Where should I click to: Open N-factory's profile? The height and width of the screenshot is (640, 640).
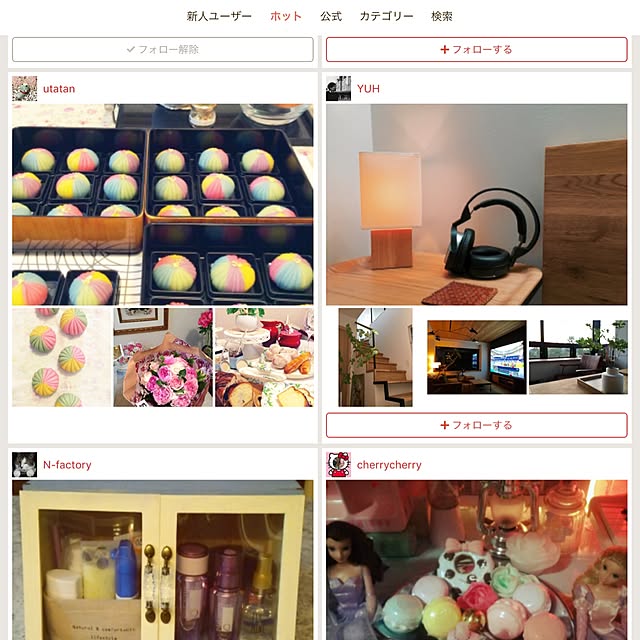(66, 465)
